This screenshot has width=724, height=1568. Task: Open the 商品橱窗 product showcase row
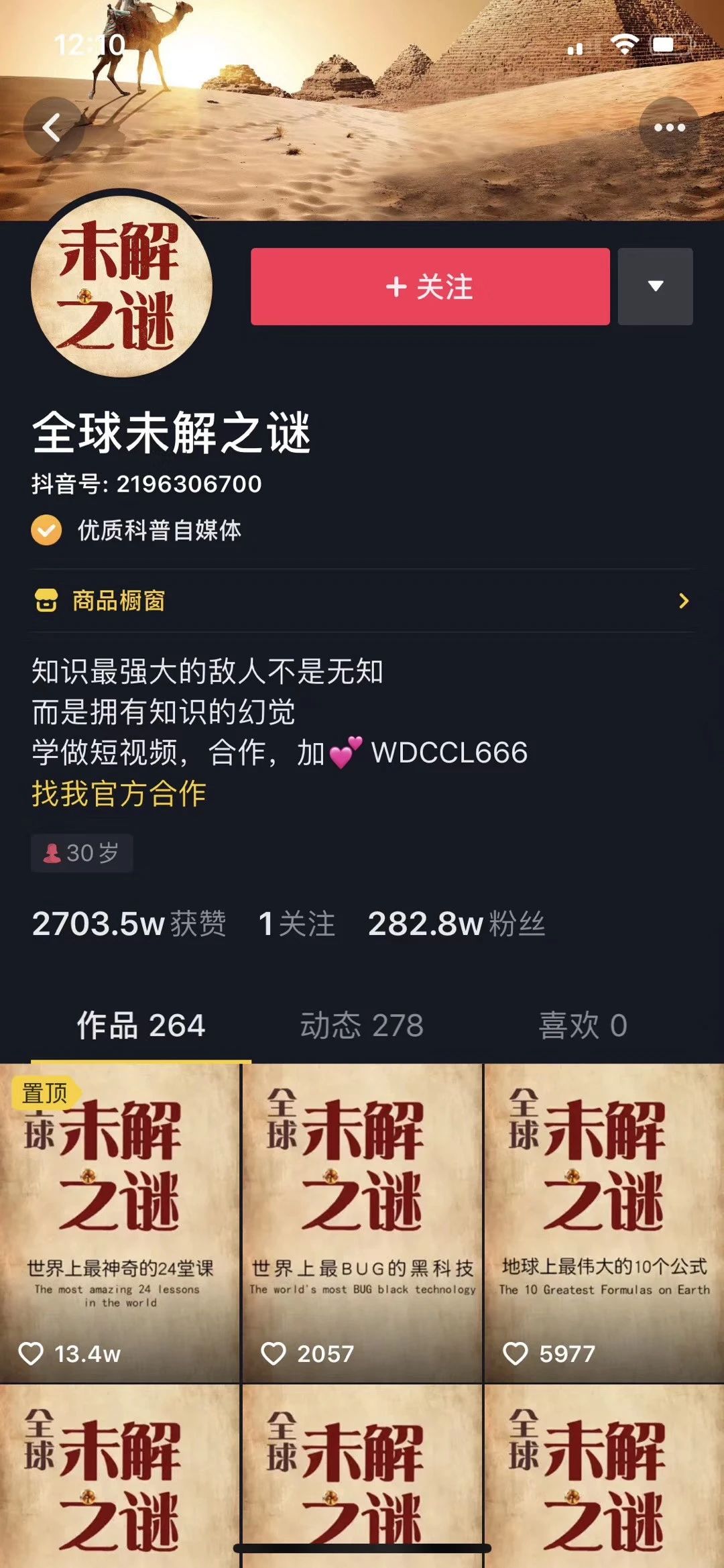362,601
